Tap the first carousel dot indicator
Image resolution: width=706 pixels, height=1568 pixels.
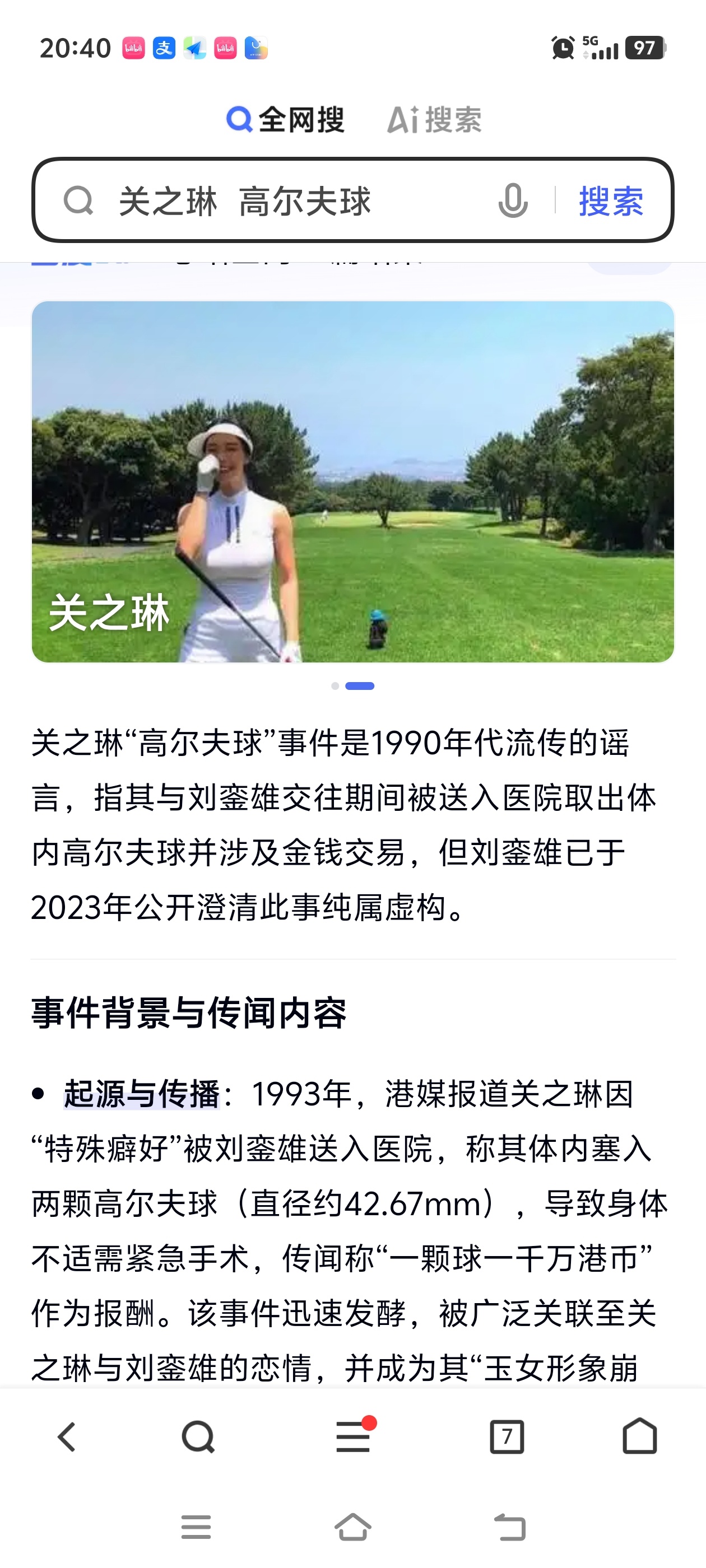click(334, 685)
